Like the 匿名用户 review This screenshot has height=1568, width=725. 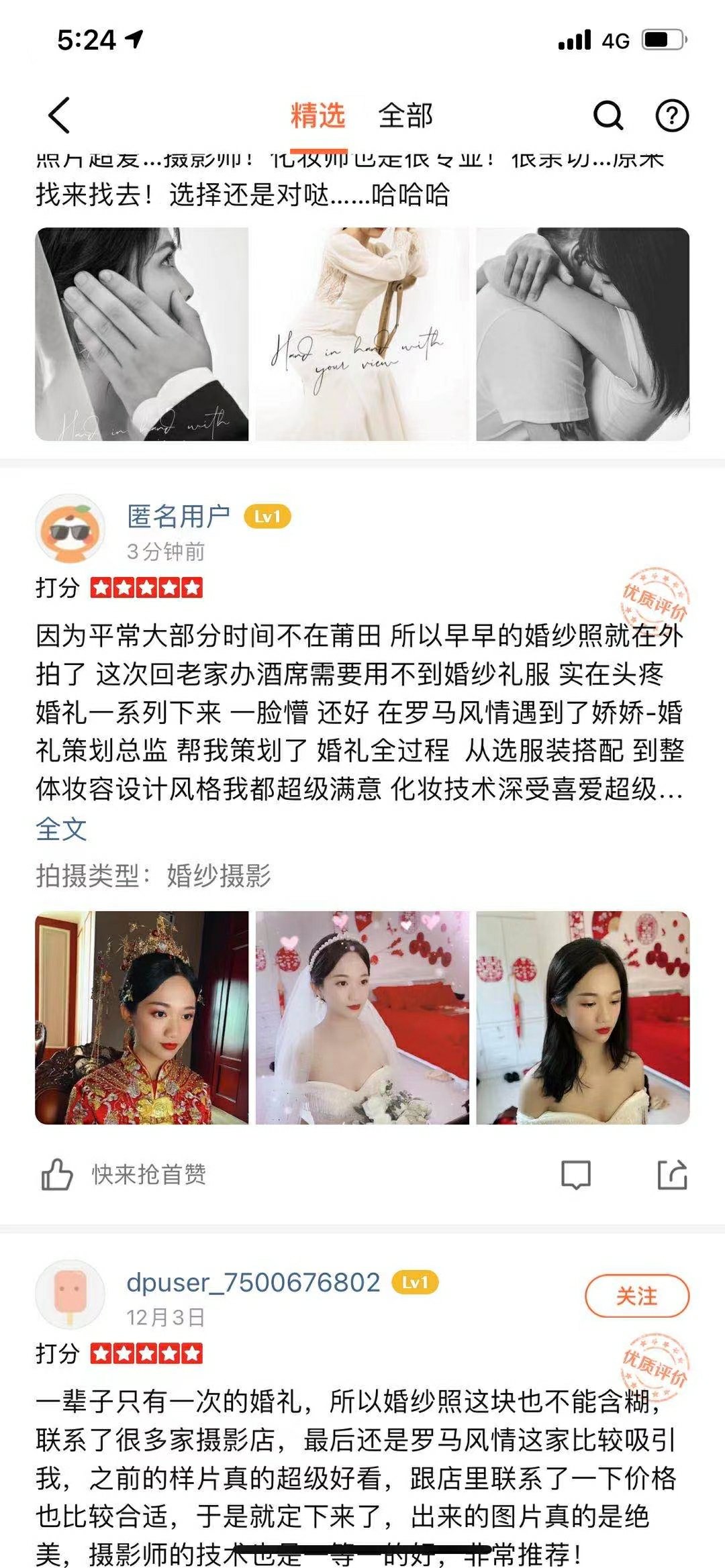pos(58,1175)
